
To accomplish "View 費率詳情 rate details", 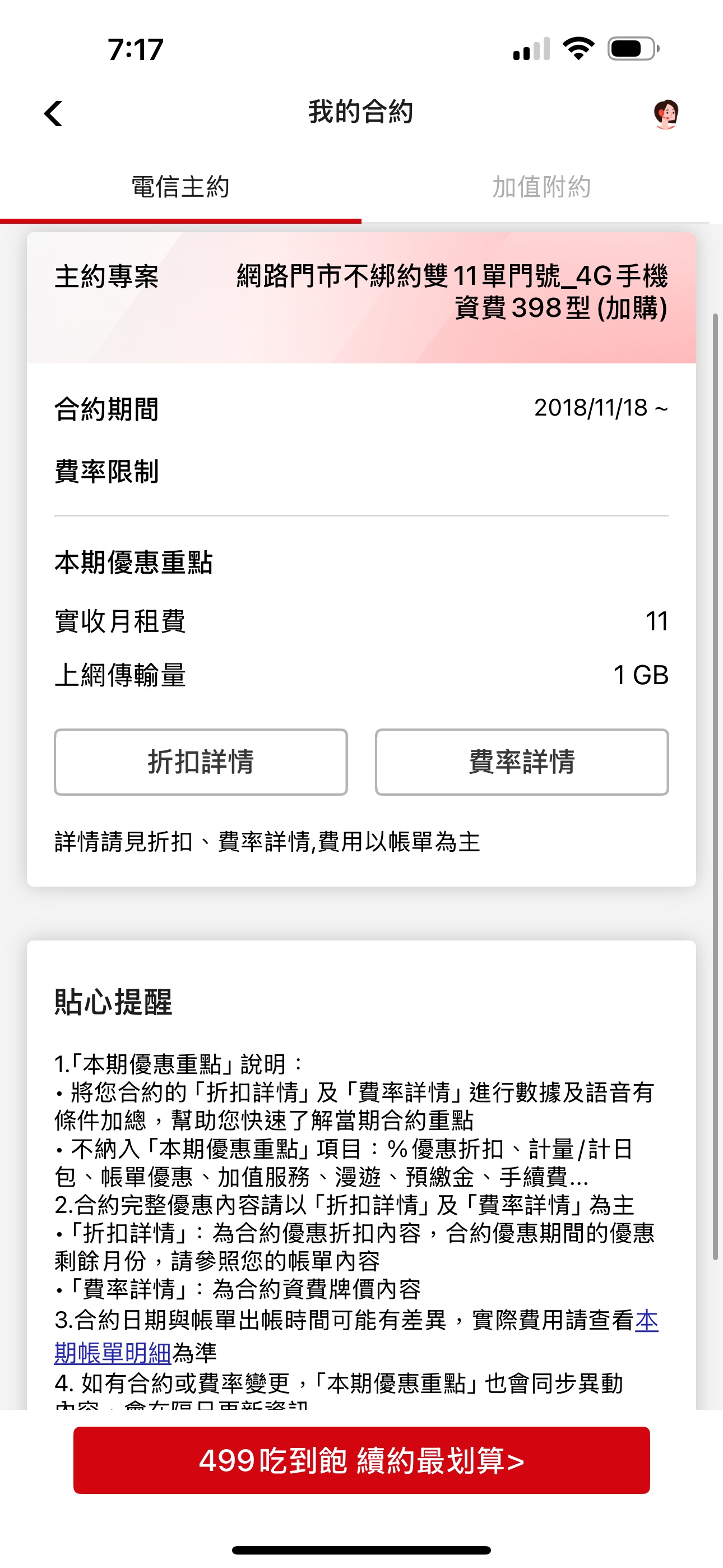I will [x=522, y=762].
